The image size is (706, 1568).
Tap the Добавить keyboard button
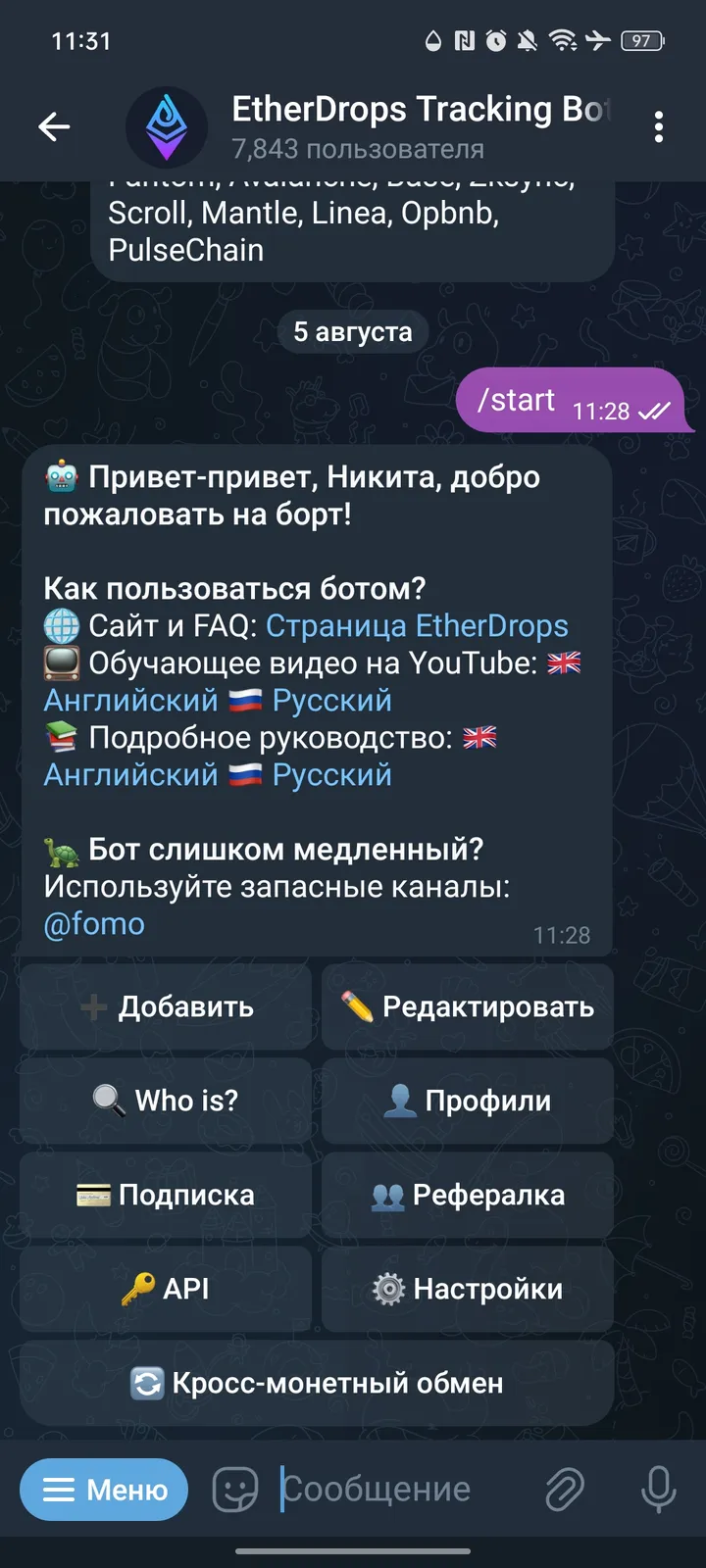(164, 1006)
